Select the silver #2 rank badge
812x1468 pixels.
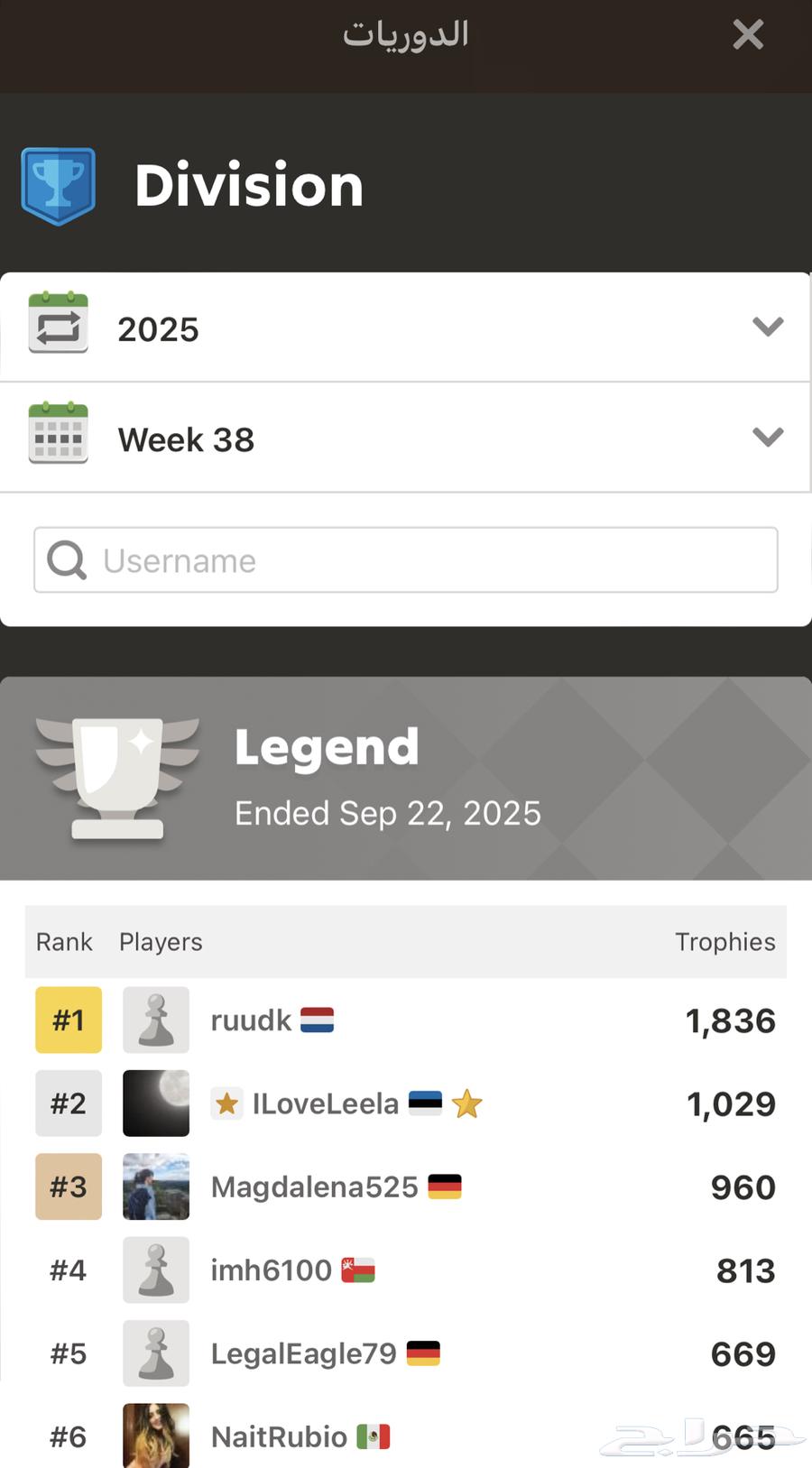(68, 1103)
